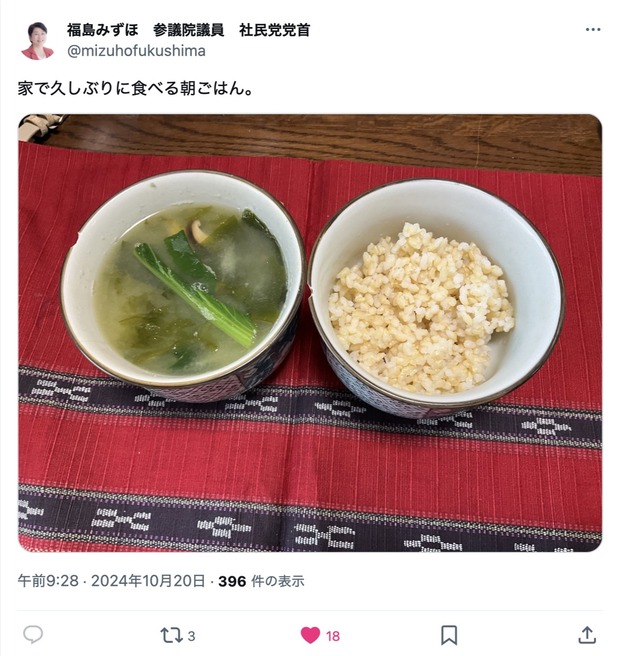Unlike the post with the heart icon

311,635
